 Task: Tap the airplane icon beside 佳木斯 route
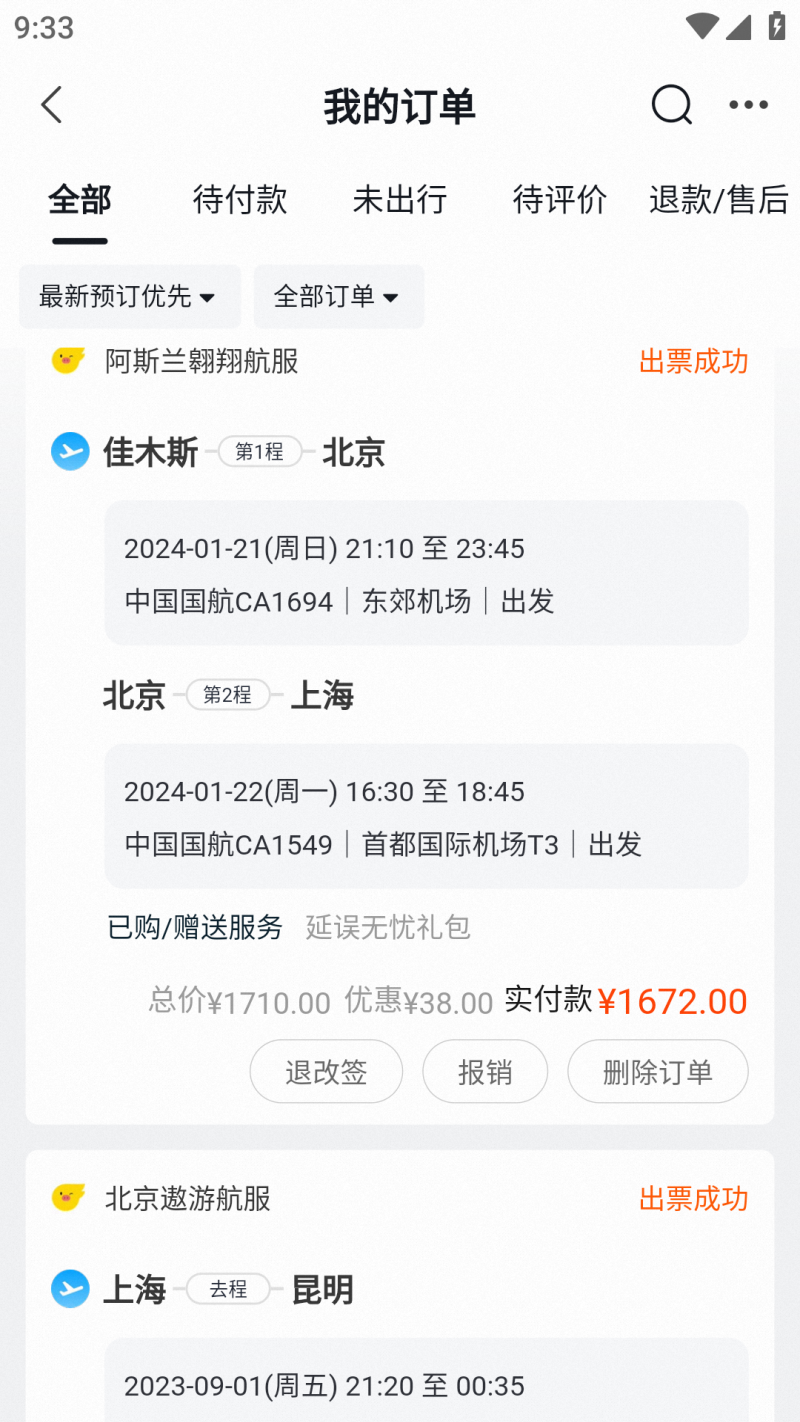point(69,451)
